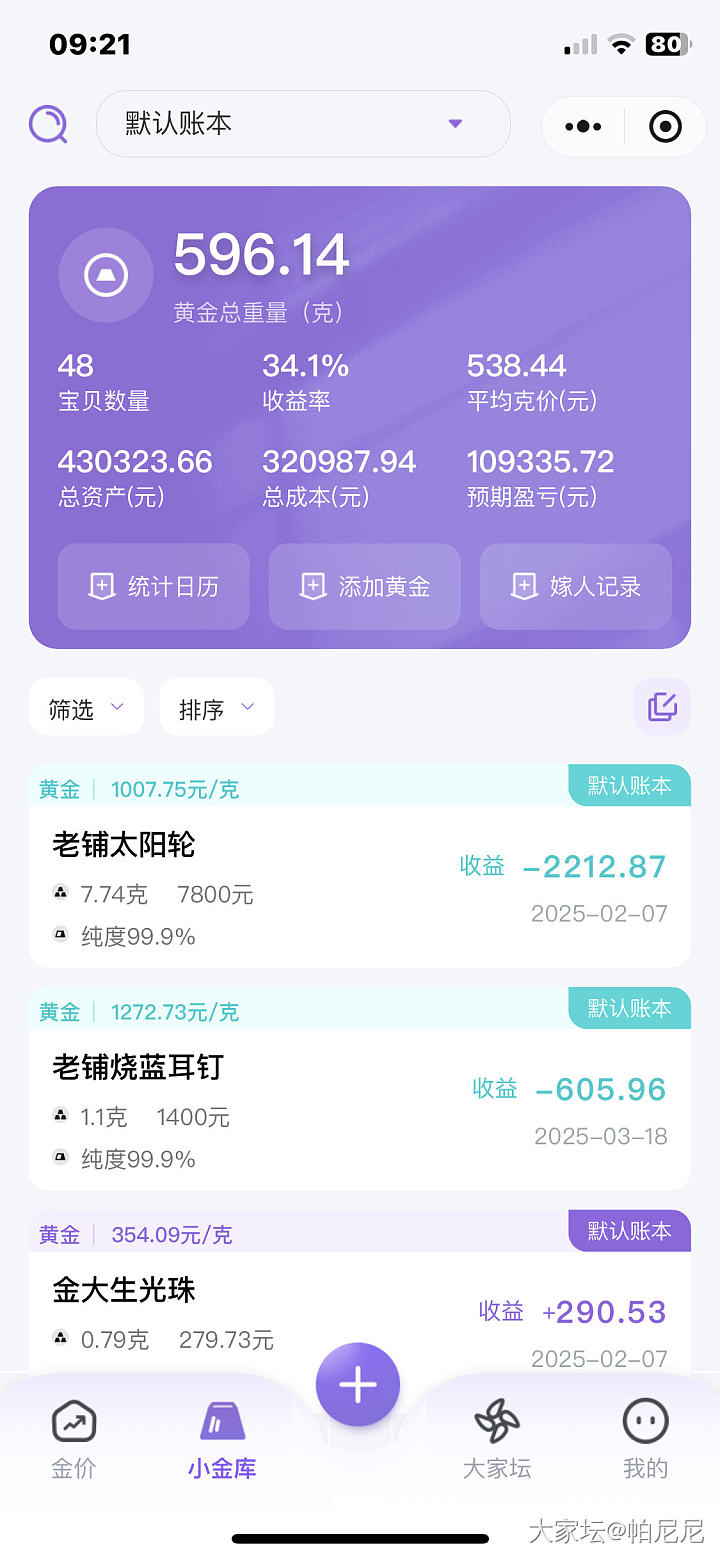Screen dimensions: 720x1559
Task: Tap the 添加黄金 button
Action: [364, 586]
